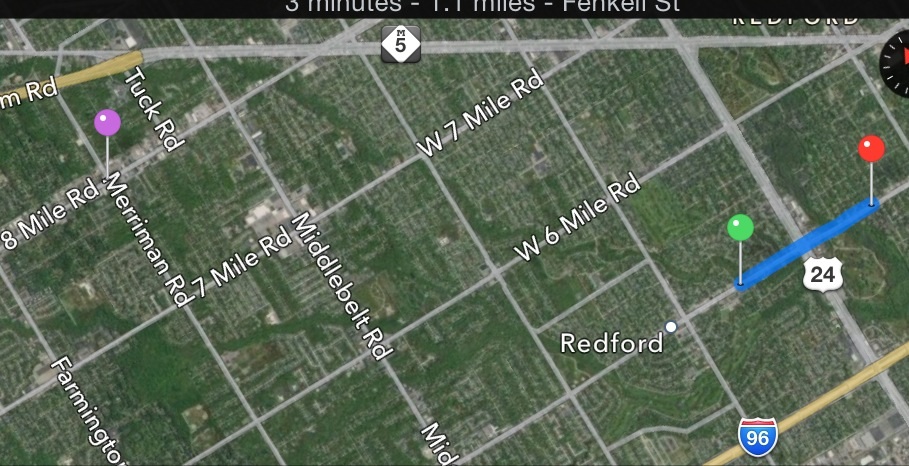The image size is (909, 466).
Task: Tap the red destination pin
Action: point(871,149)
